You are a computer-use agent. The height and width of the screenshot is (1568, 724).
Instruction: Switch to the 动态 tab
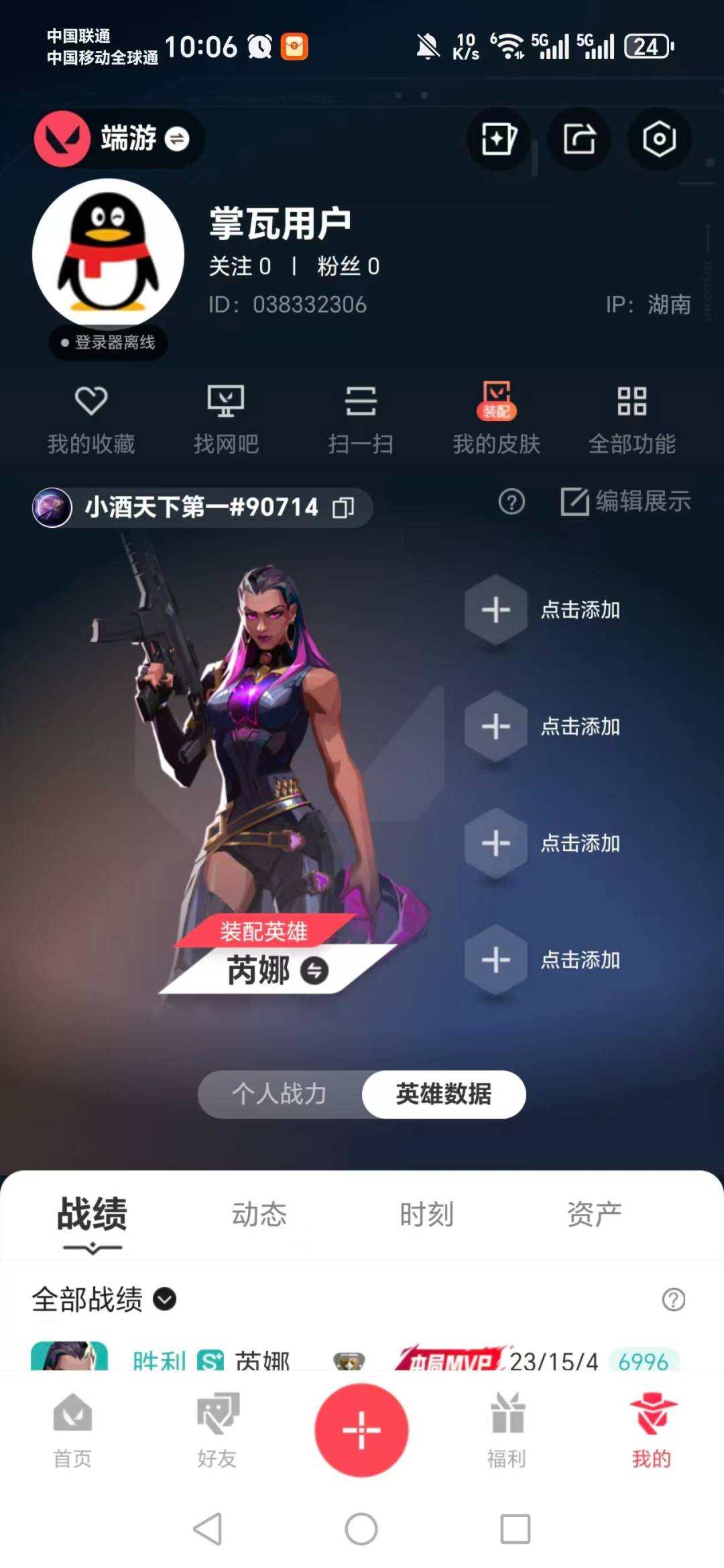pyautogui.click(x=261, y=1215)
